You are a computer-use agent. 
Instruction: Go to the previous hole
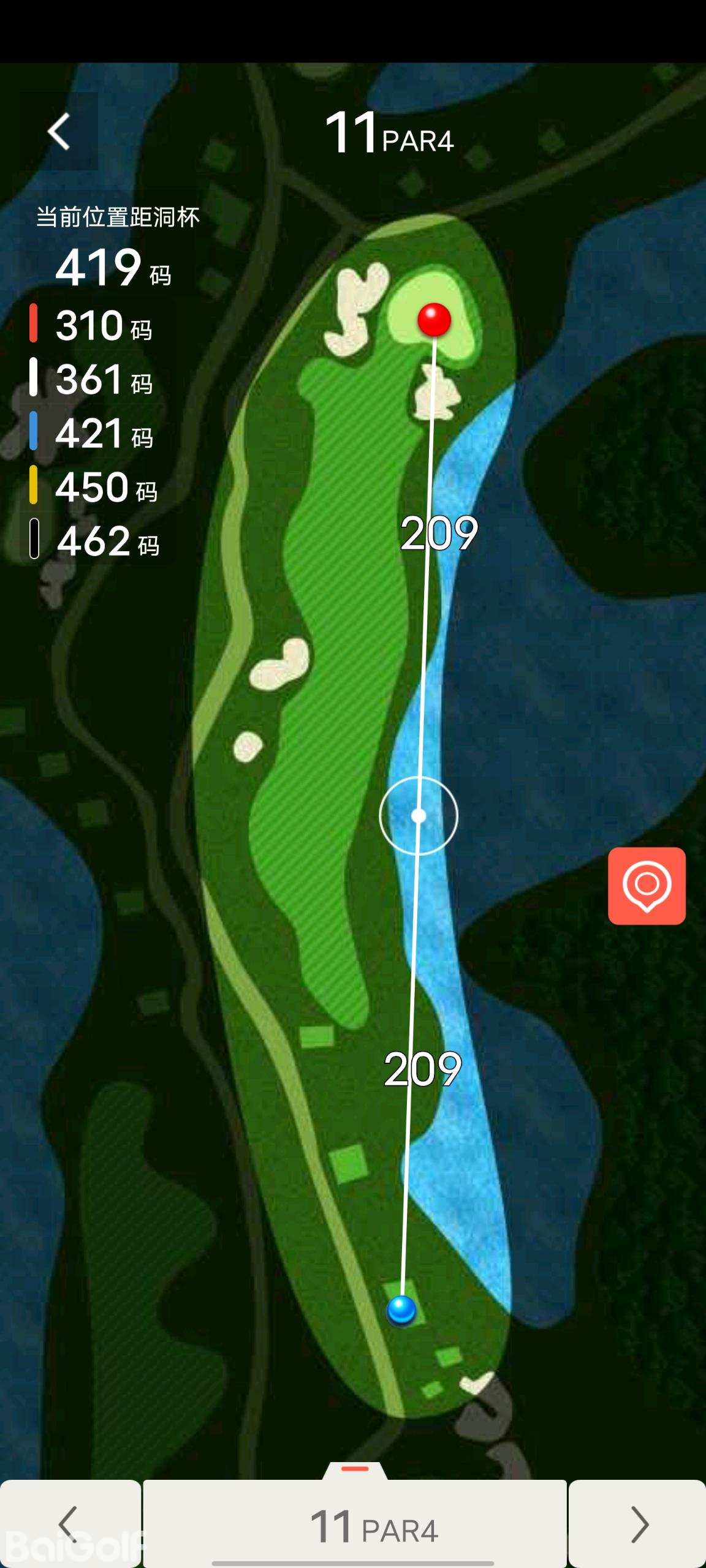[70, 1523]
